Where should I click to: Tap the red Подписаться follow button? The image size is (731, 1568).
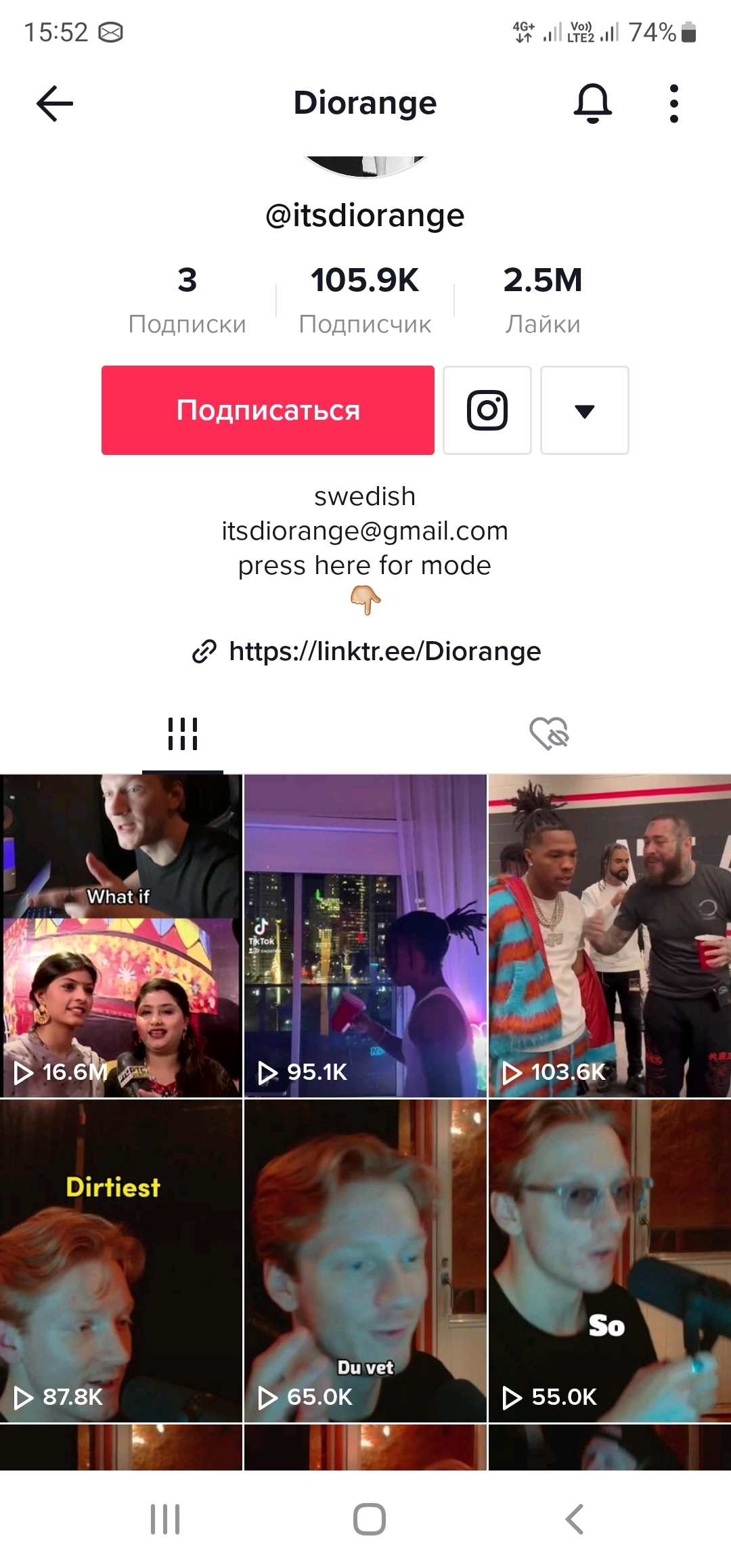pos(267,410)
